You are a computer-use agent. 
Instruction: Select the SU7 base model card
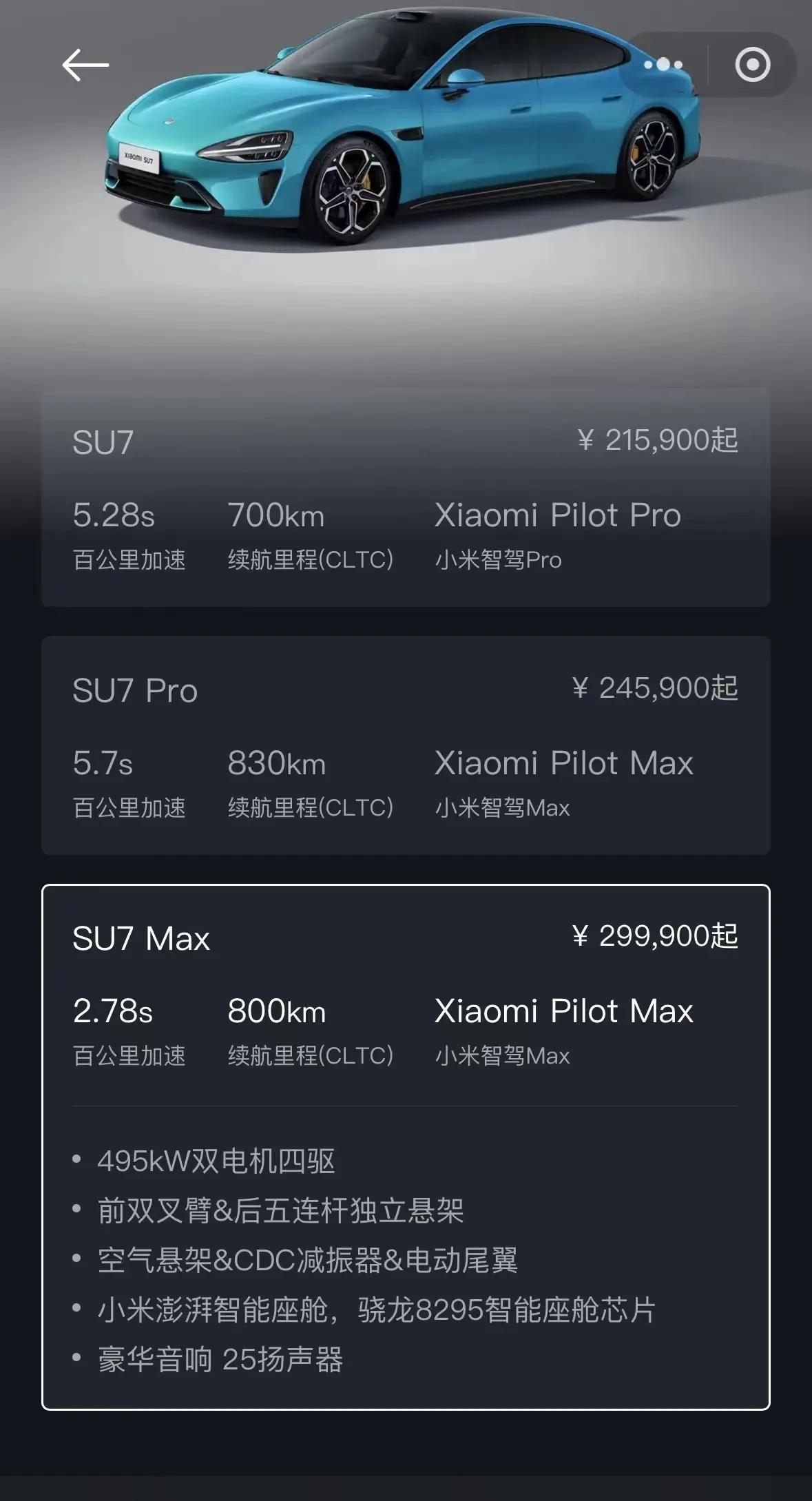coord(406,497)
